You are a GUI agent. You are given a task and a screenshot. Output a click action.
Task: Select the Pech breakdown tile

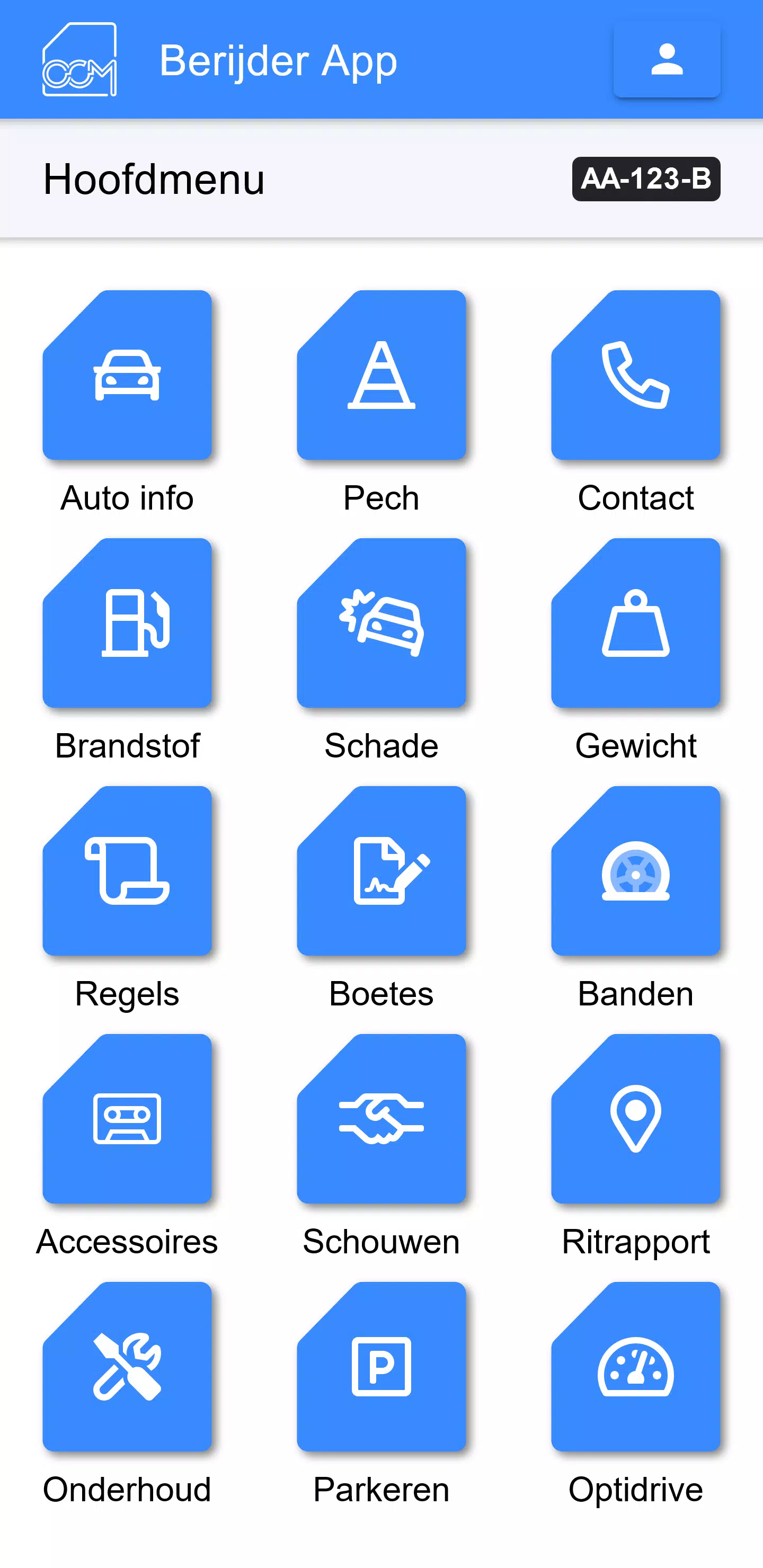coord(381,375)
